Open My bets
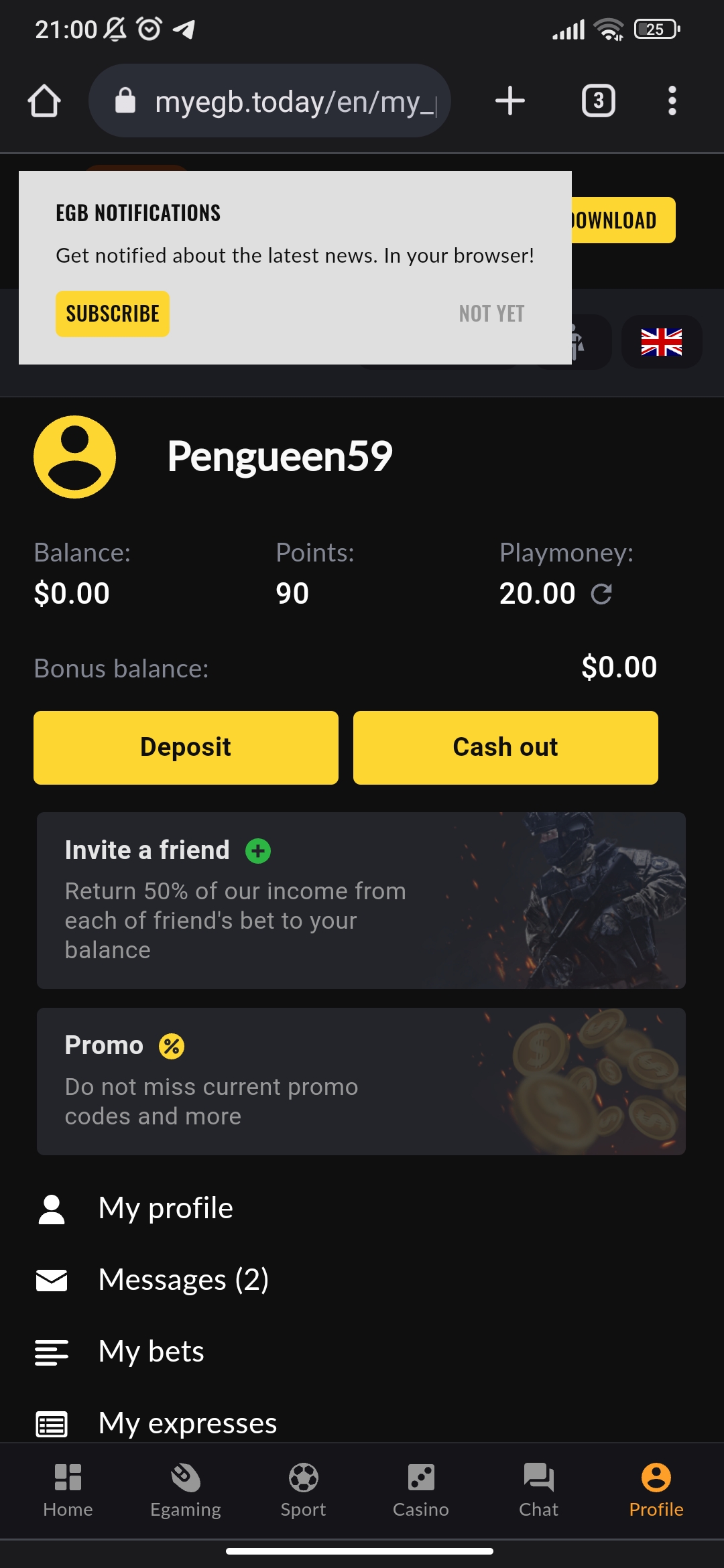 pyautogui.click(x=151, y=1352)
